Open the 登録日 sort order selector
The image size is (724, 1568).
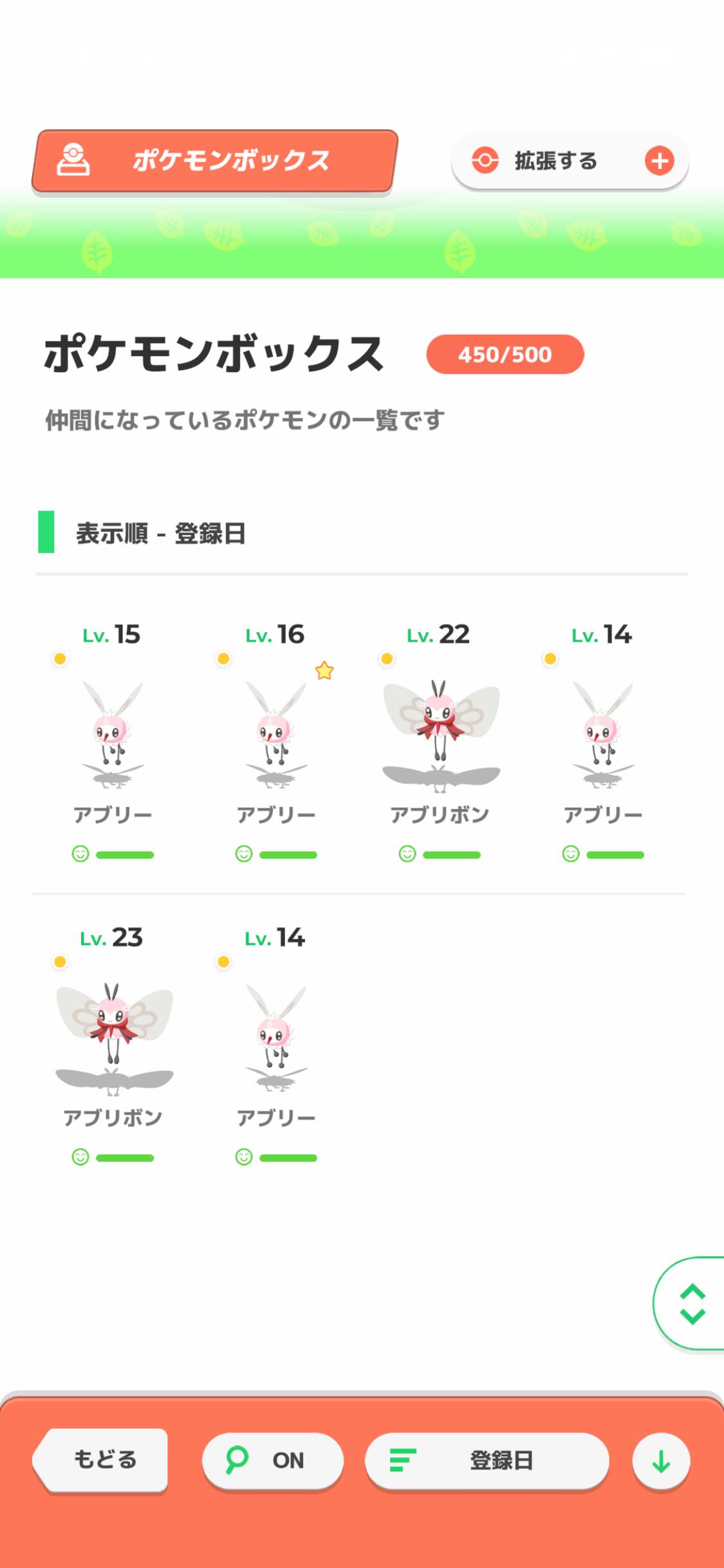tap(487, 1460)
